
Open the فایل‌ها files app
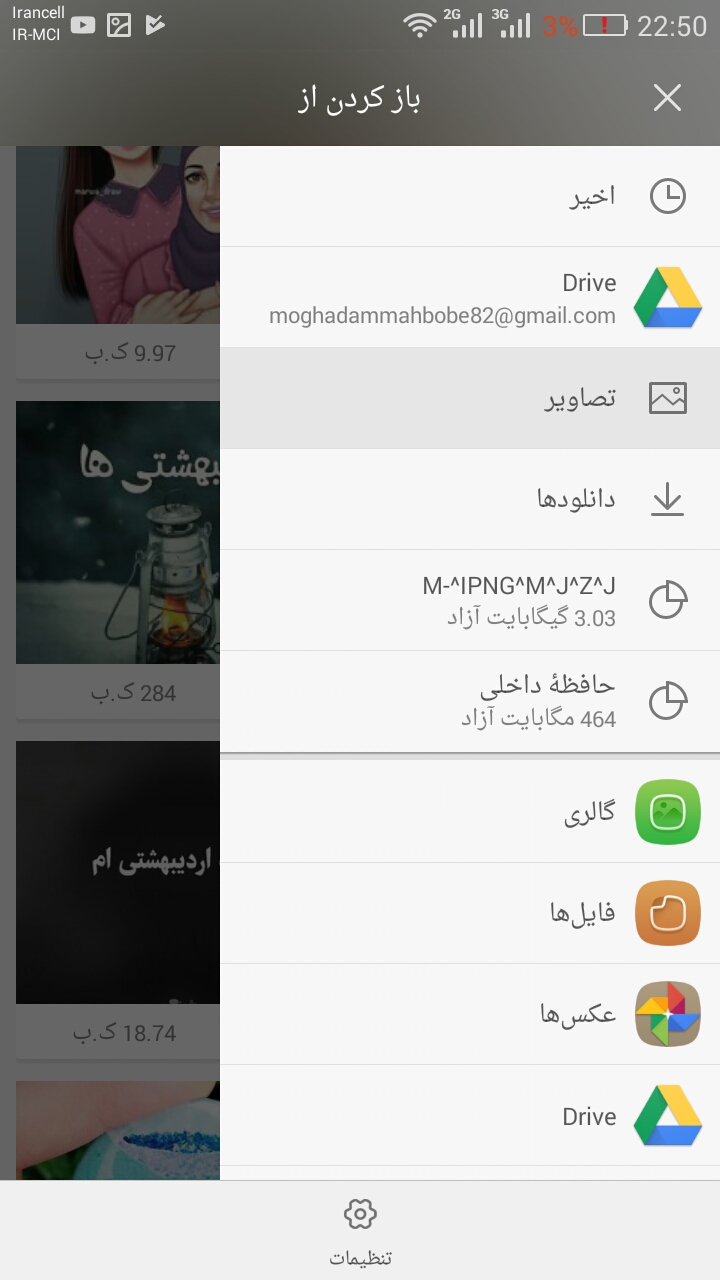[x=470, y=913]
